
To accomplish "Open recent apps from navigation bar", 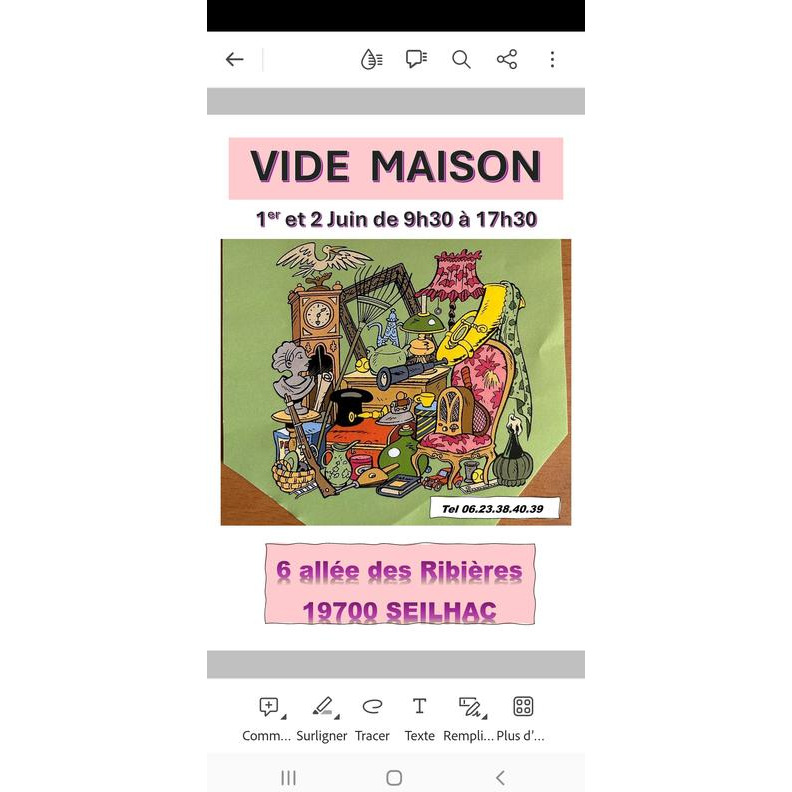I will tap(289, 777).
